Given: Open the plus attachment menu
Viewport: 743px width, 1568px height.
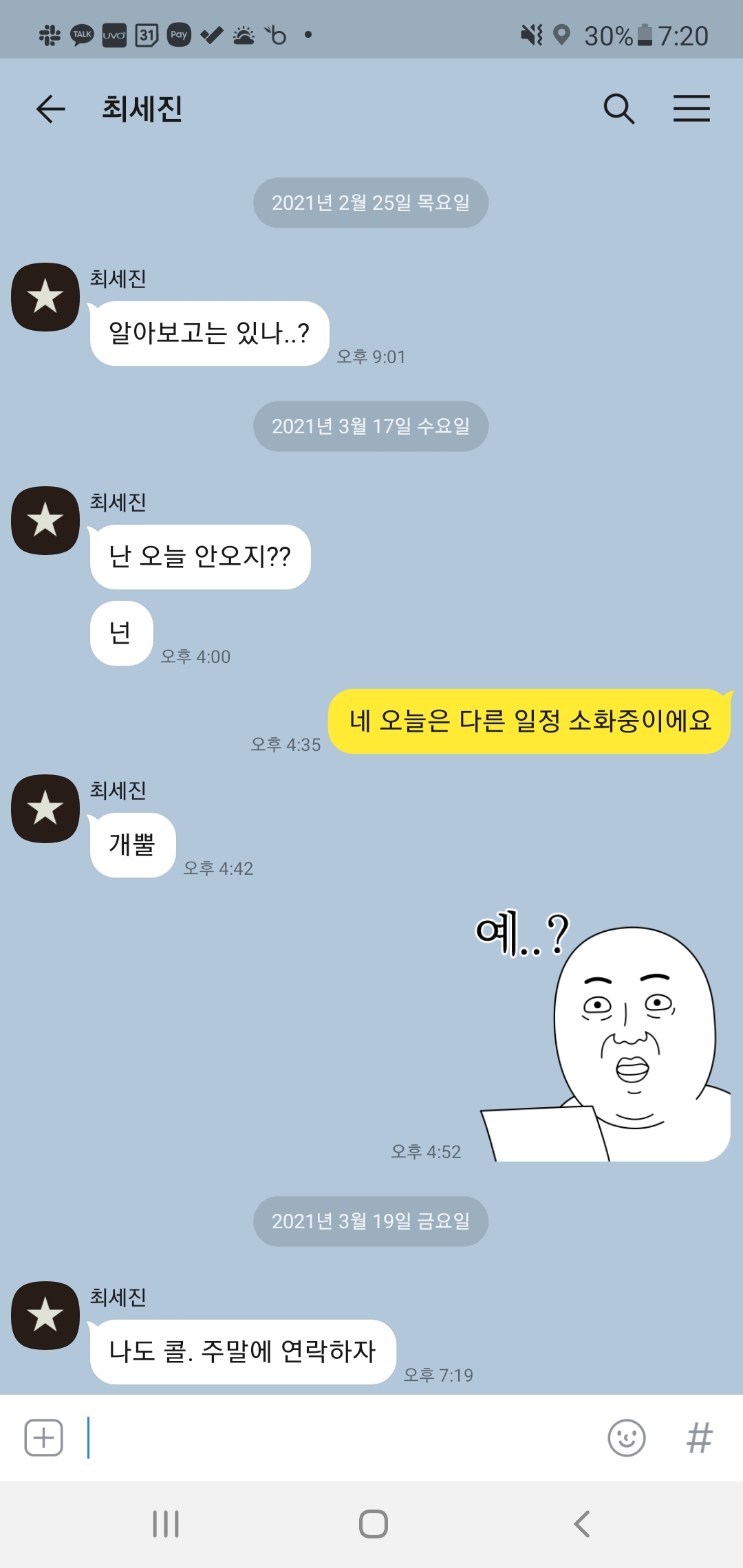Looking at the screenshot, I should (44, 1438).
